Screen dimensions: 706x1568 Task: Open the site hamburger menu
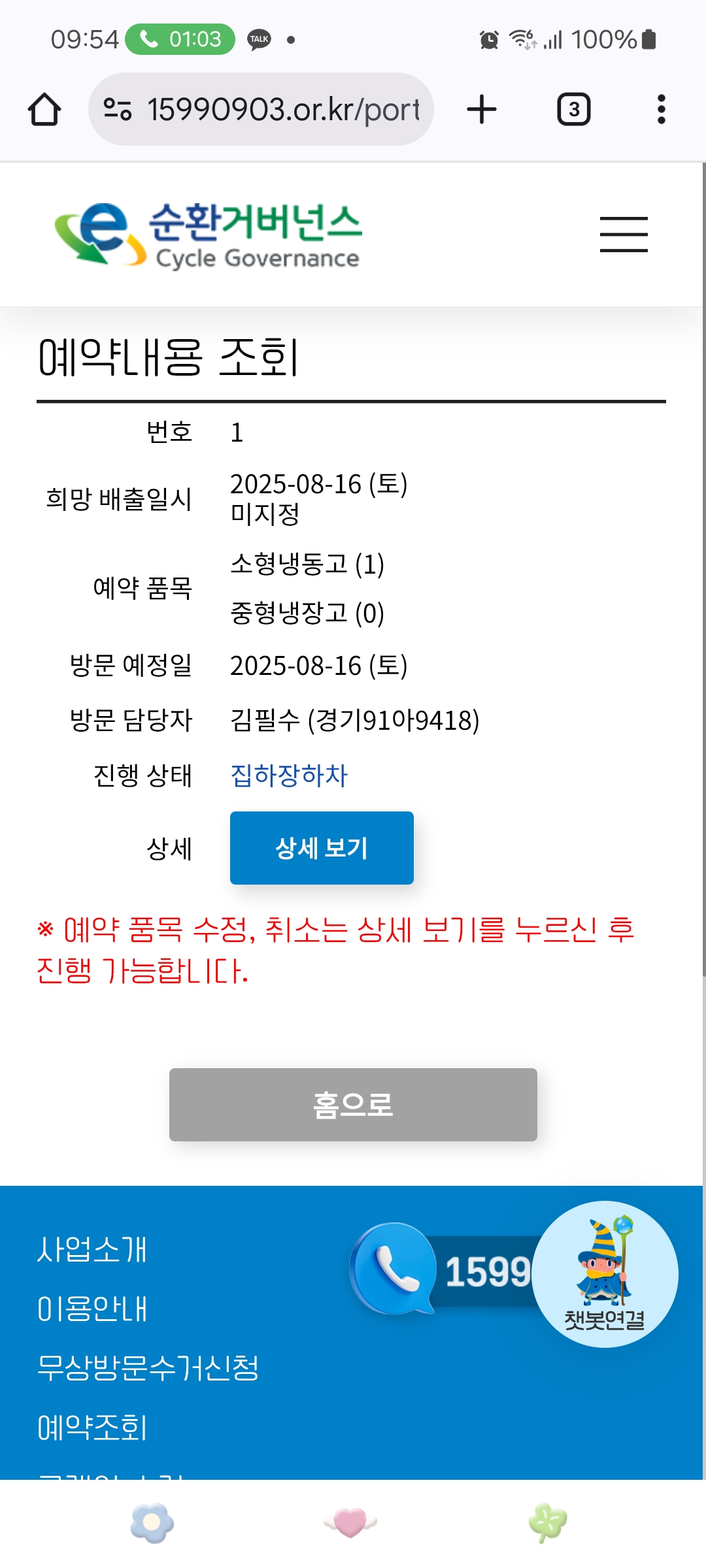pyautogui.click(x=624, y=235)
